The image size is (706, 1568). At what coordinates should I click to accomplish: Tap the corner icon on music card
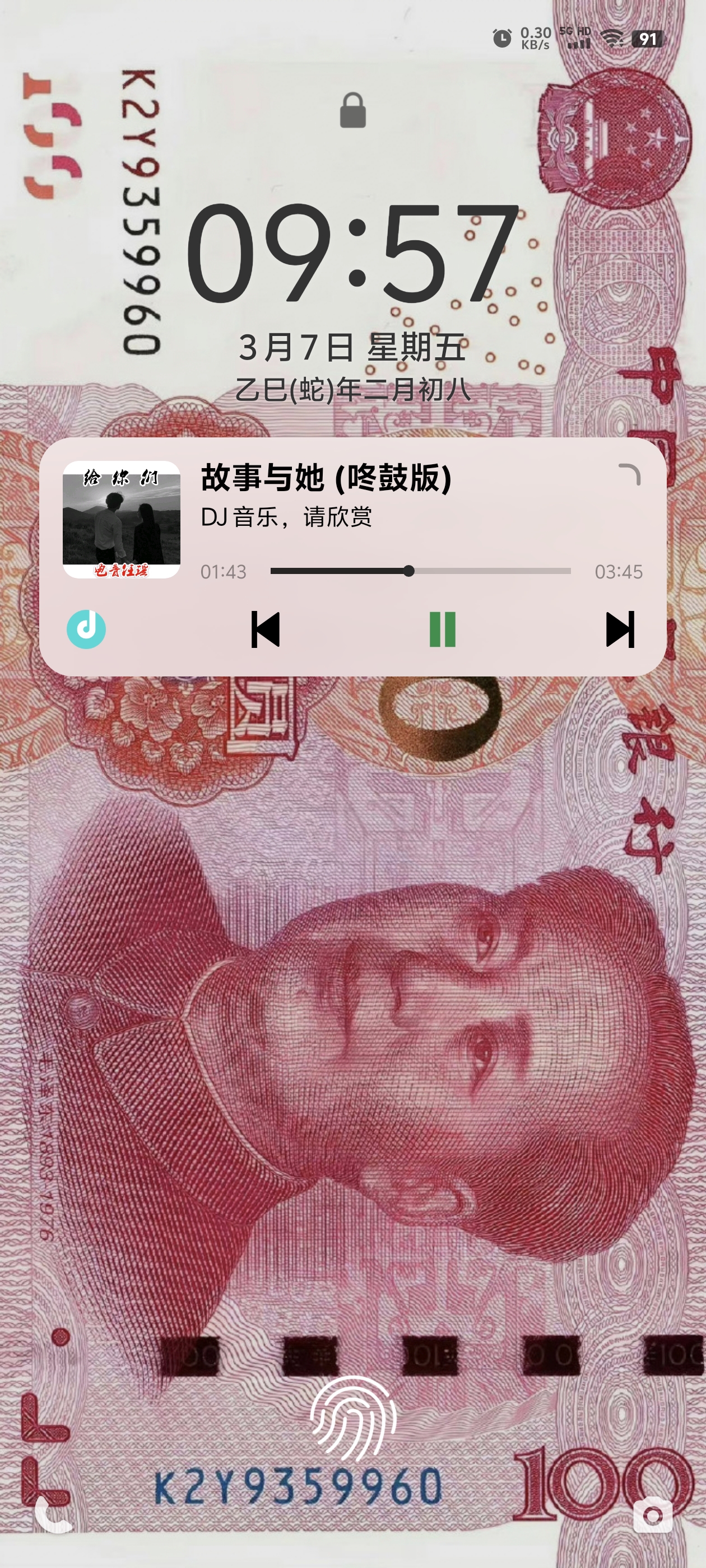[630, 474]
